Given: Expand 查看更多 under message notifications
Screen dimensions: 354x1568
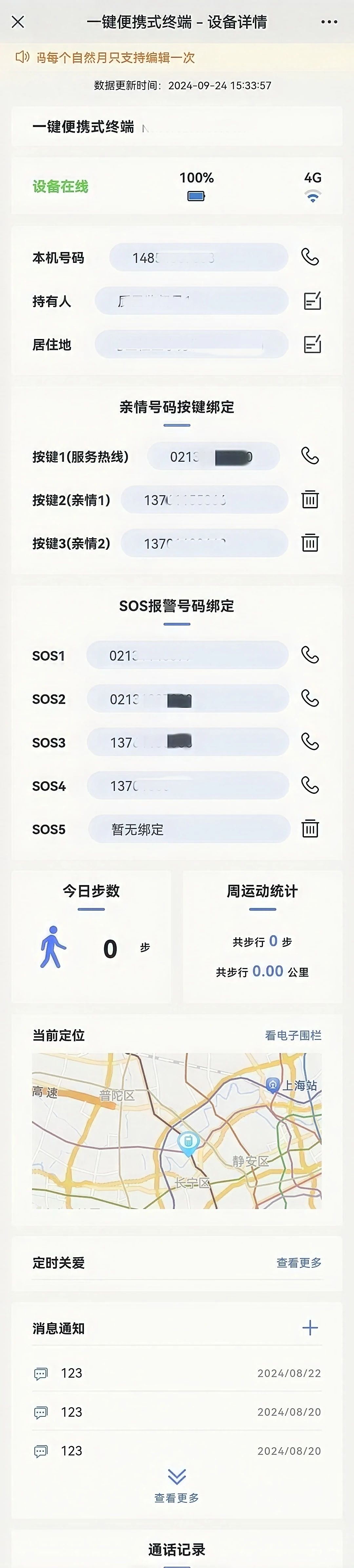Looking at the screenshot, I should pyautogui.click(x=176, y=1485).
